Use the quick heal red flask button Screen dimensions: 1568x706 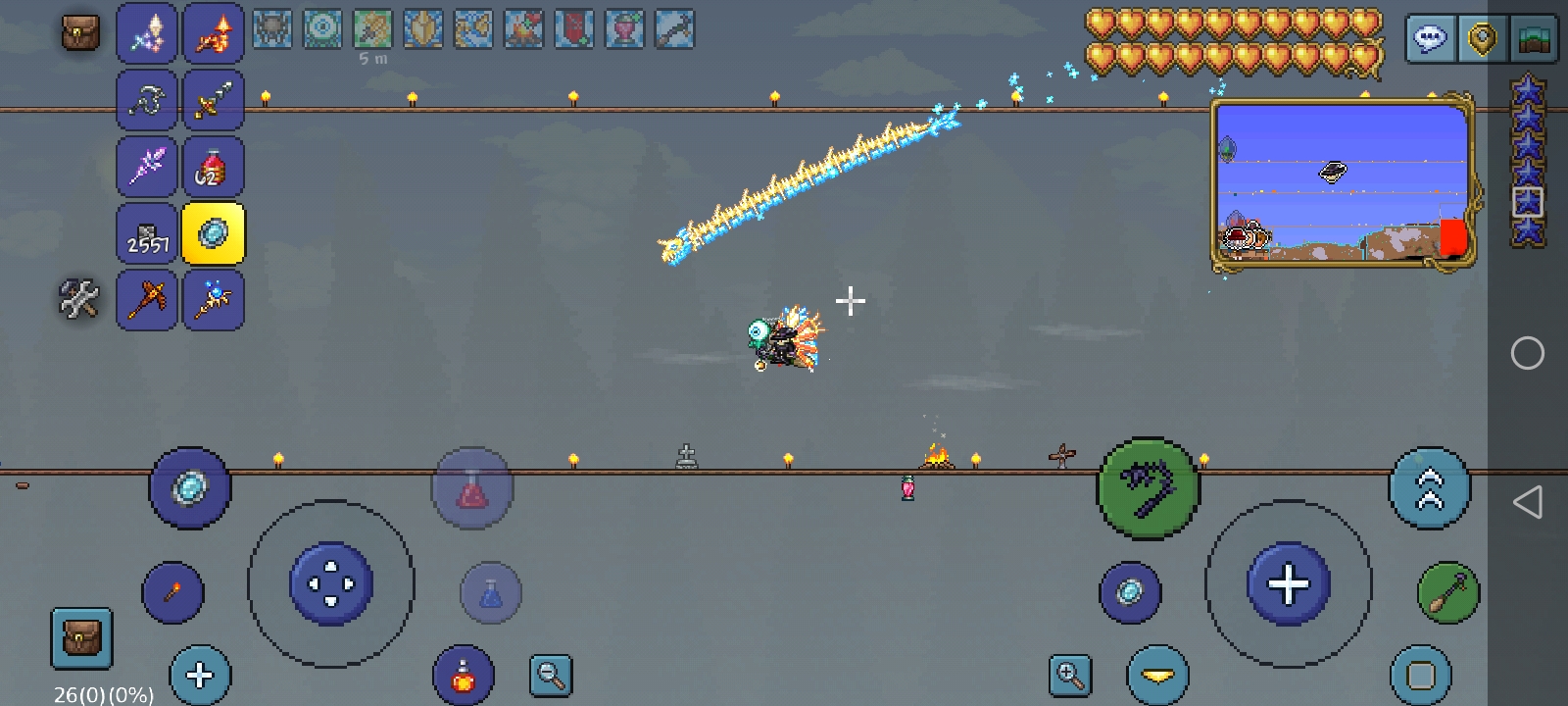(x=472, y=488)
